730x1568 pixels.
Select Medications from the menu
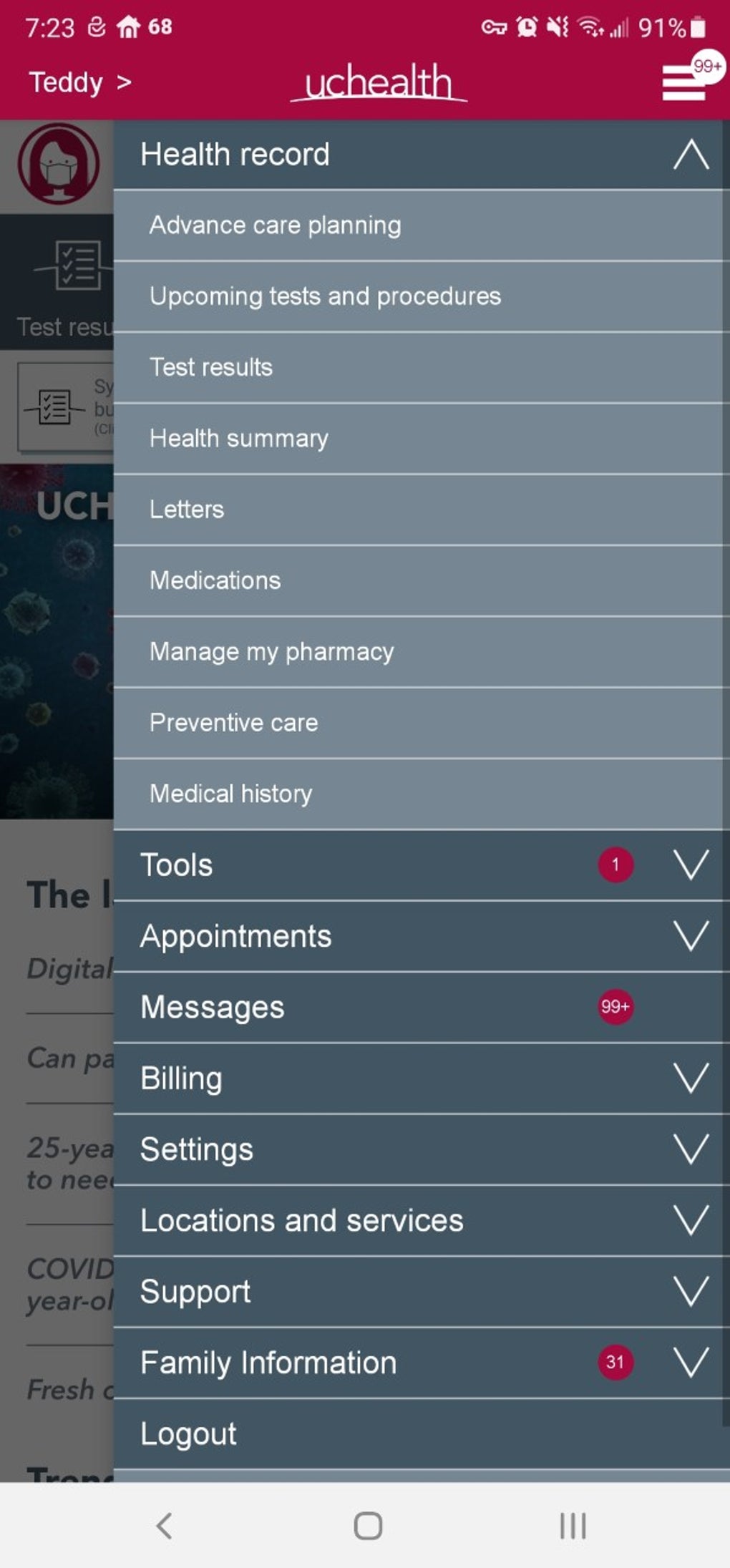(x=215, y=580)
